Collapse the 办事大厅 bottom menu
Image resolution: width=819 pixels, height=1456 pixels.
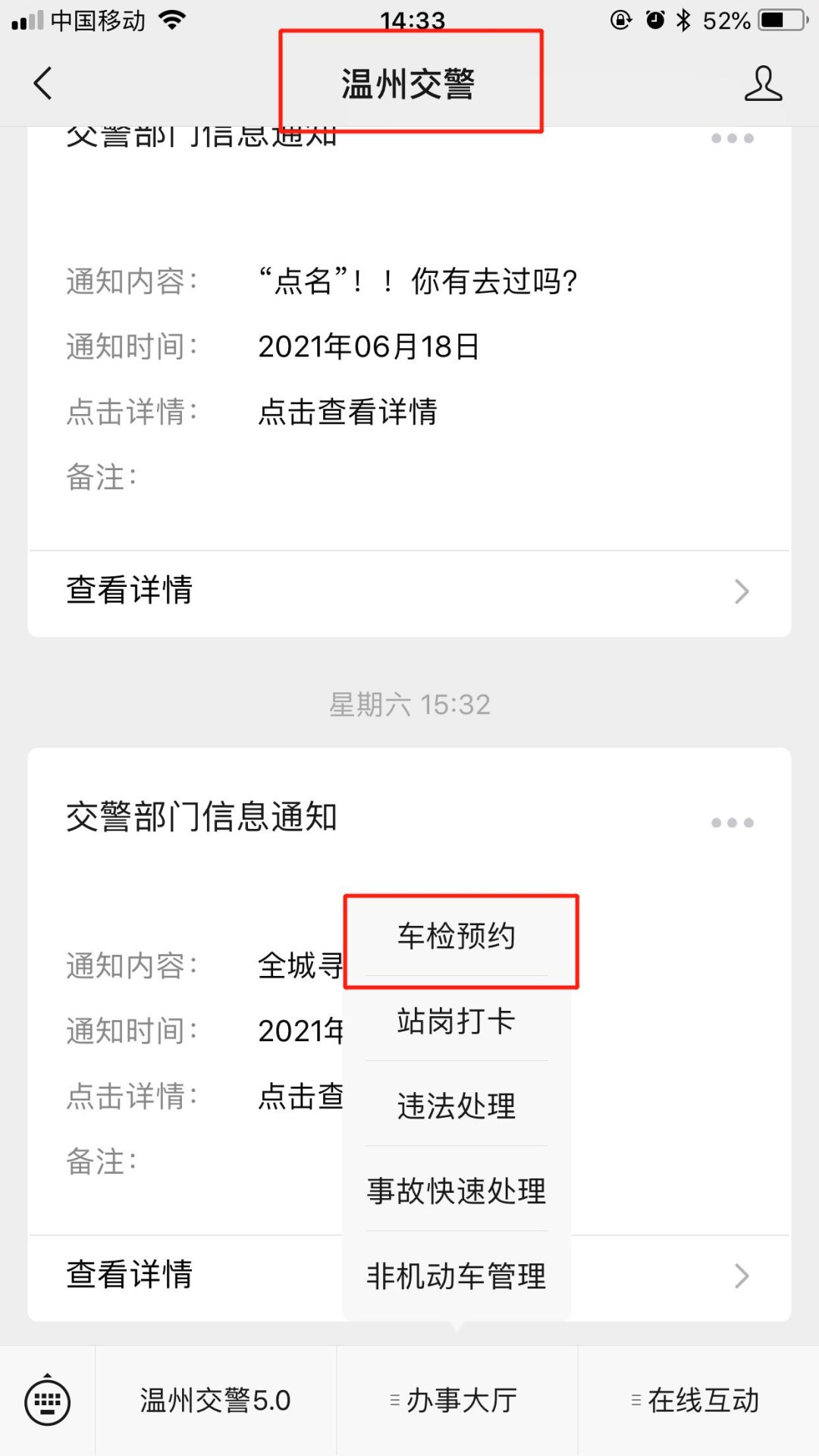[457, 1401]
